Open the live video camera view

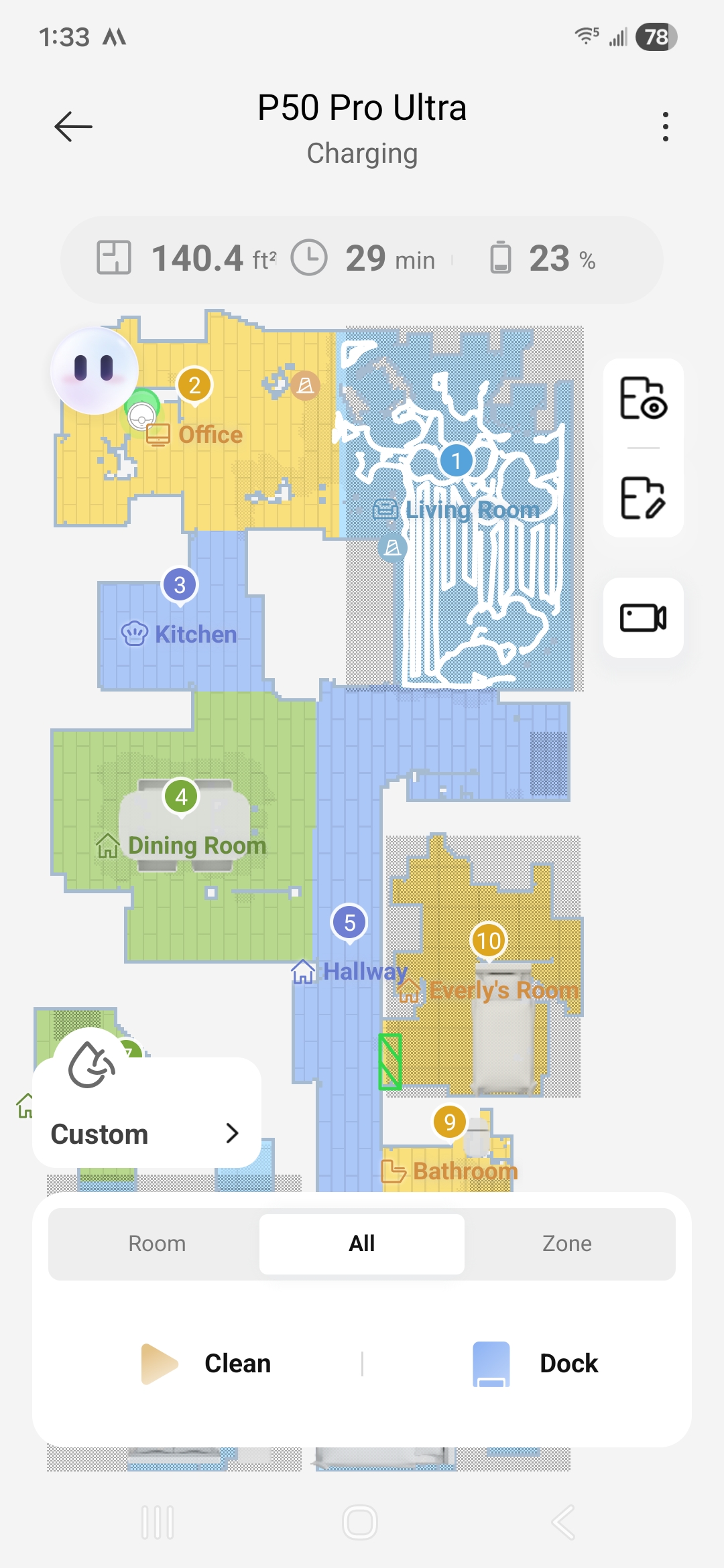point(643,617)
